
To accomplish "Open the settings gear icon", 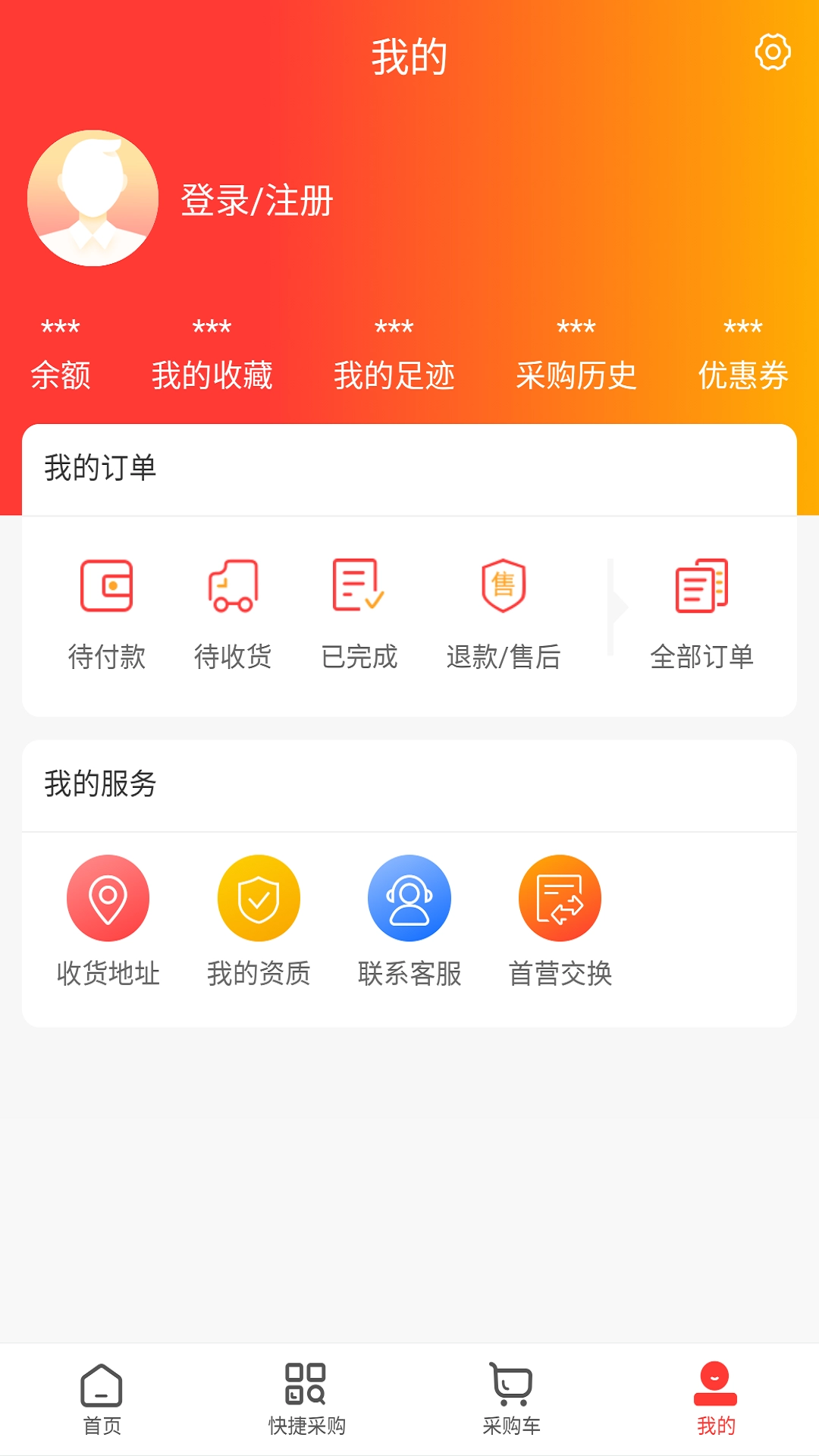I will pyautogui.click(x=772, y=53).
